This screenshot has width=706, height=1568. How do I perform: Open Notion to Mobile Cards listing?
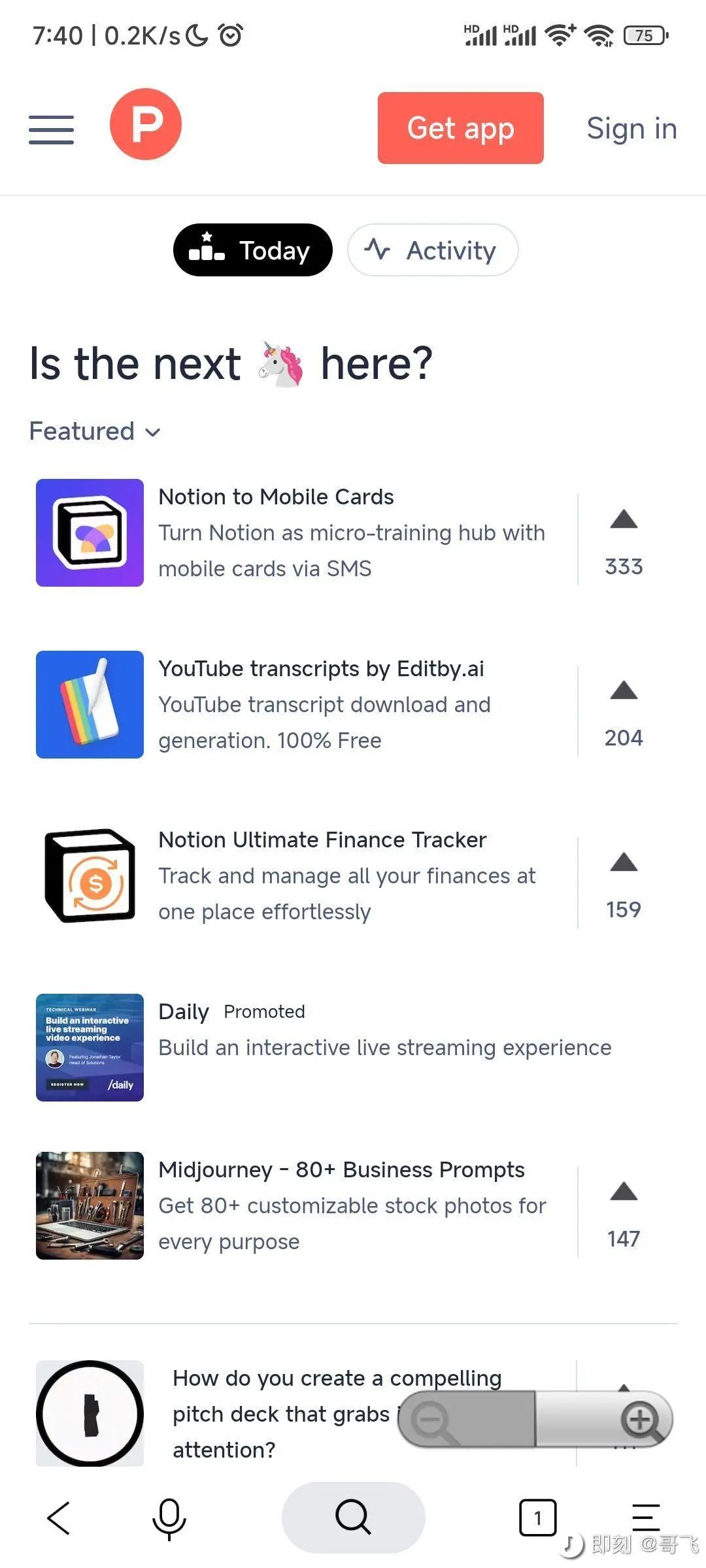pyautogui.click(x=276, y=497)
